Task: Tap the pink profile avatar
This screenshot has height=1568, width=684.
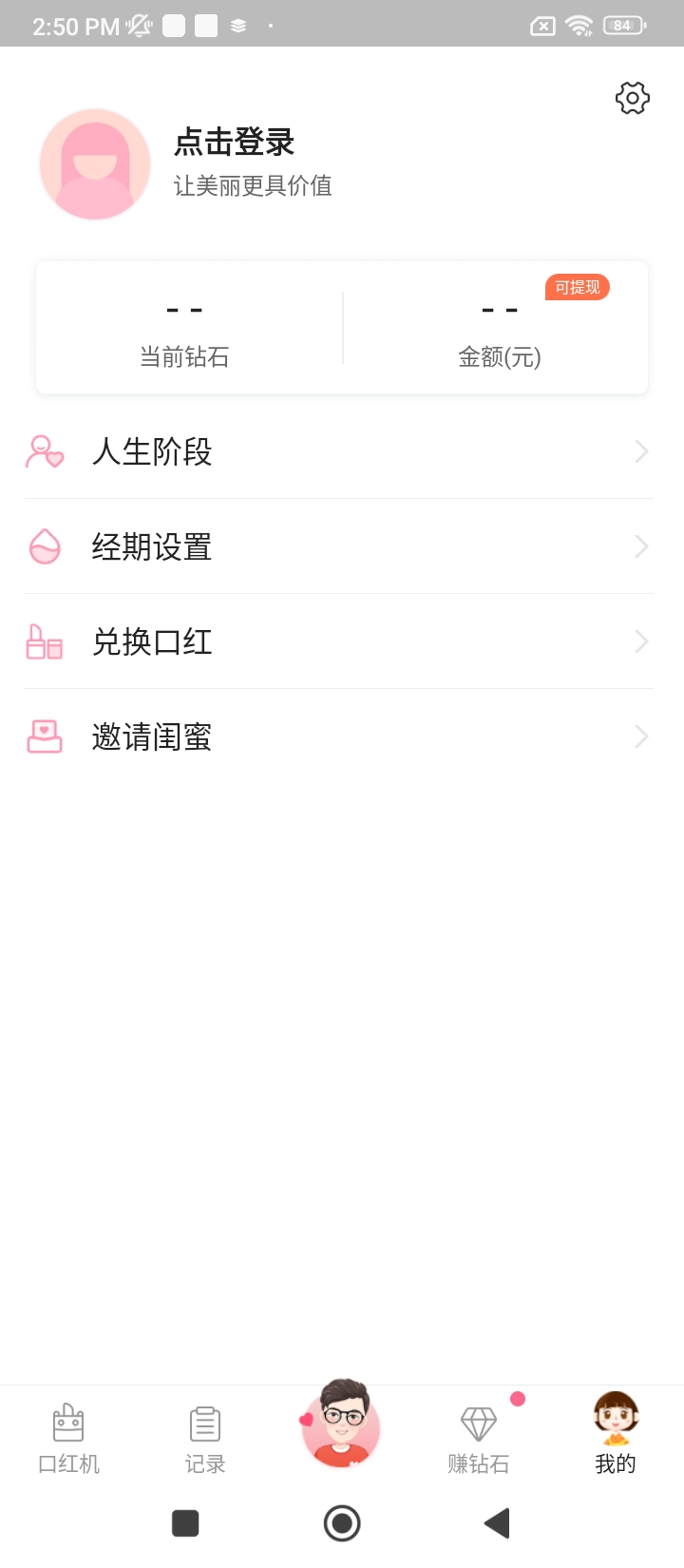Action: click(95, 164)
